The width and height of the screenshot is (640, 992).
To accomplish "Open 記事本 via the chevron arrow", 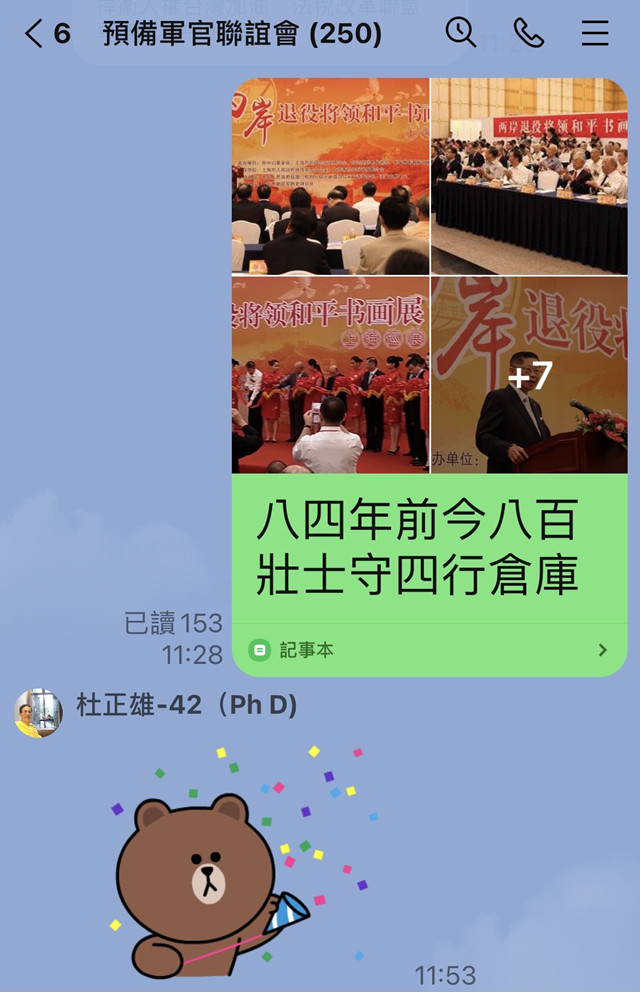I will click(x=602, y=650).
